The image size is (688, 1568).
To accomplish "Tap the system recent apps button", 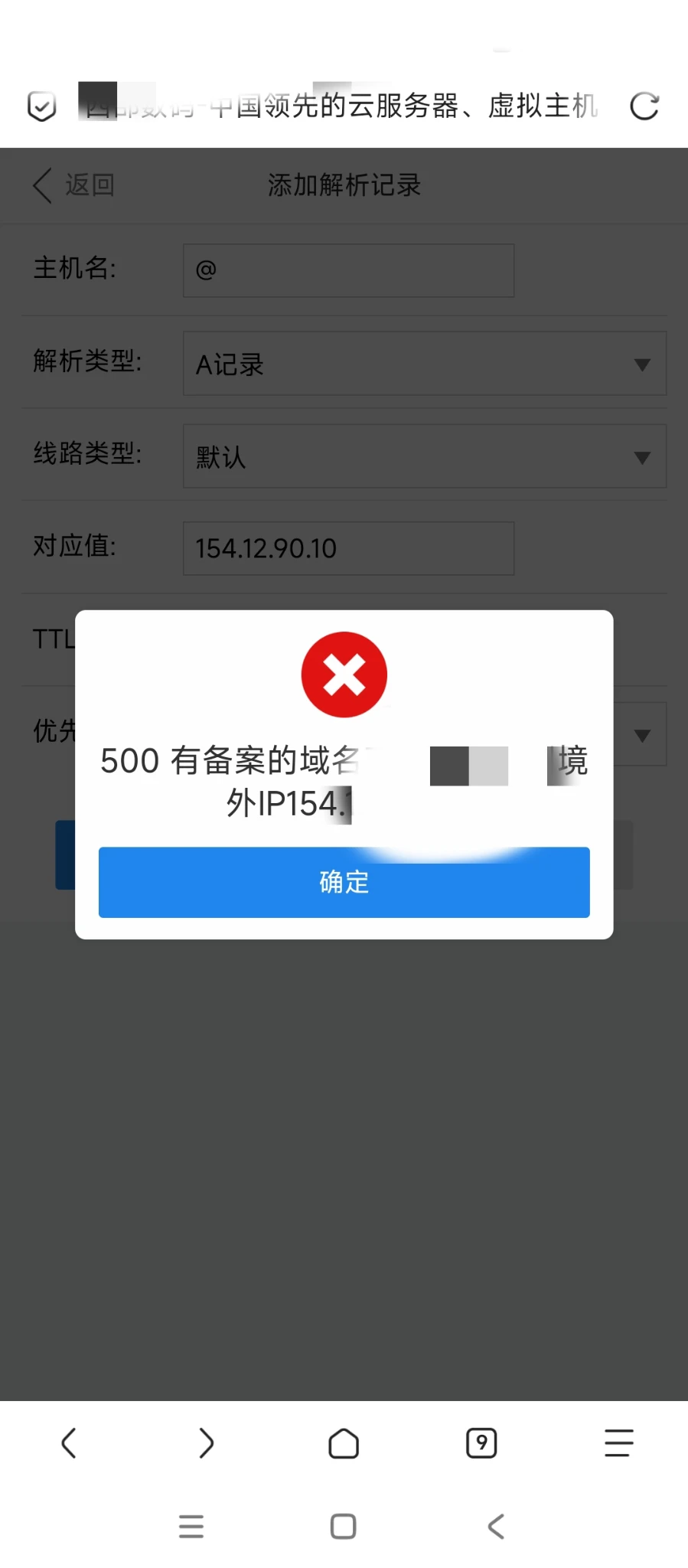I will [191, 1526].
